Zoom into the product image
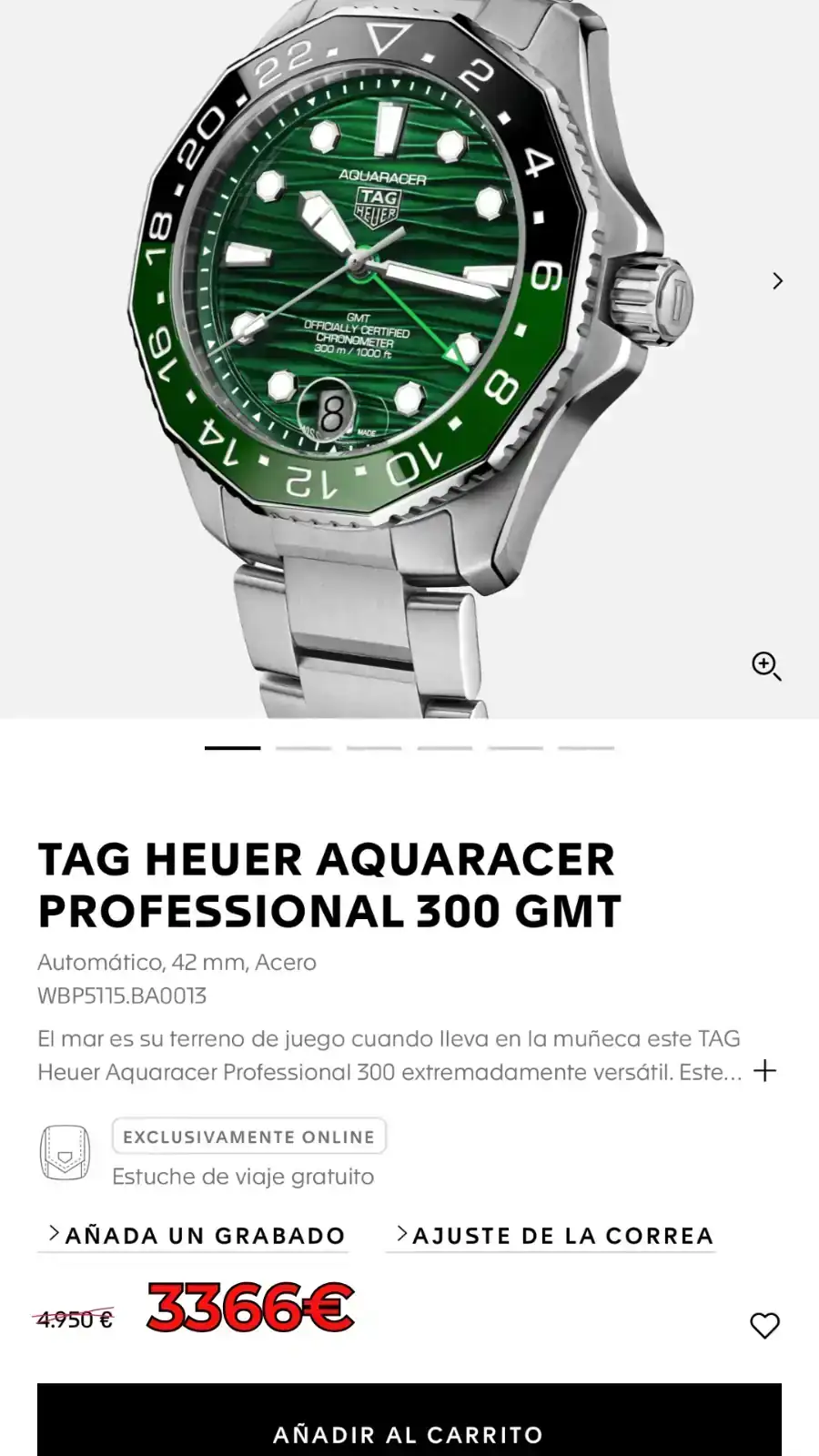Image resolution: width=819 pixels, height=1456 pixels. coord(765,666)
